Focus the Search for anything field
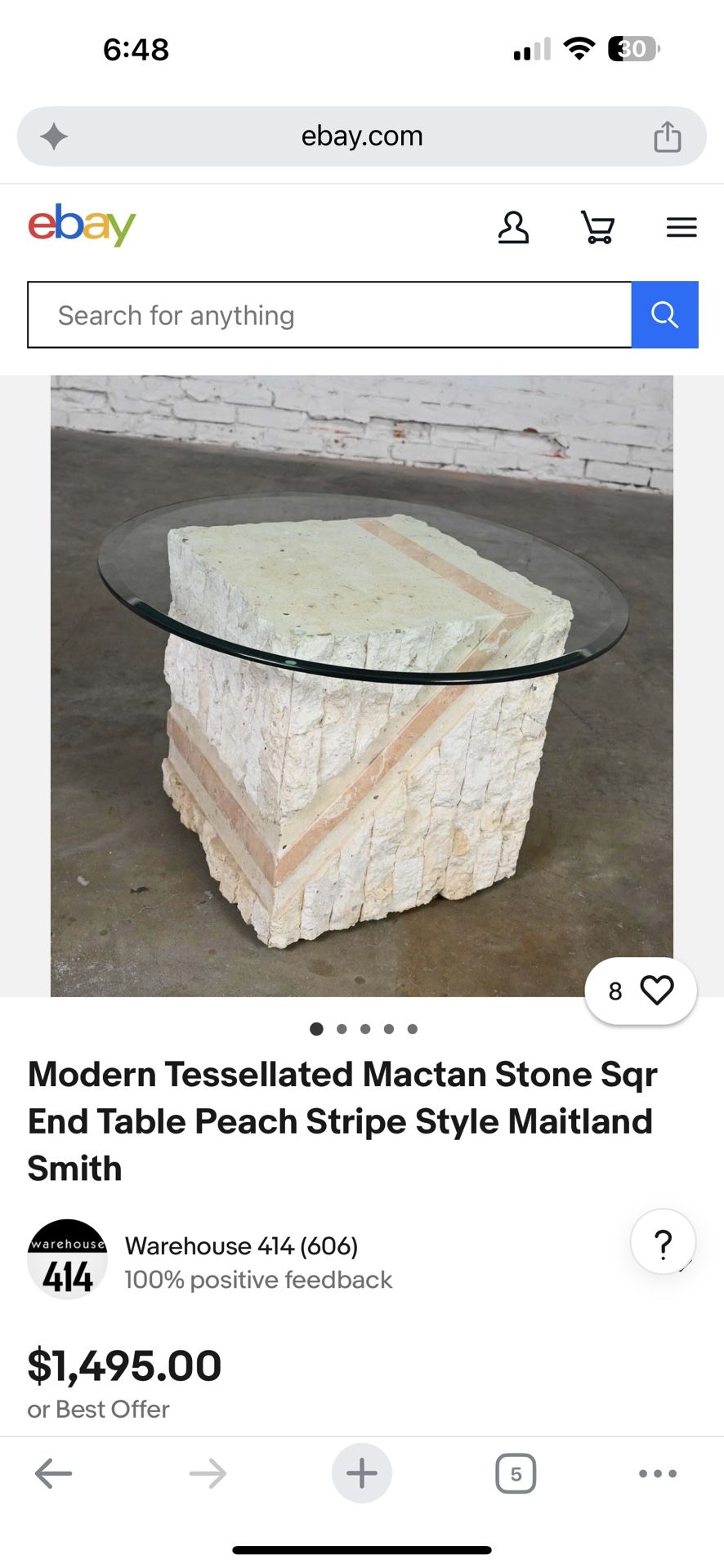Image resolution: width=724 pixels, height=1568 pixels. tap(329, 315)
